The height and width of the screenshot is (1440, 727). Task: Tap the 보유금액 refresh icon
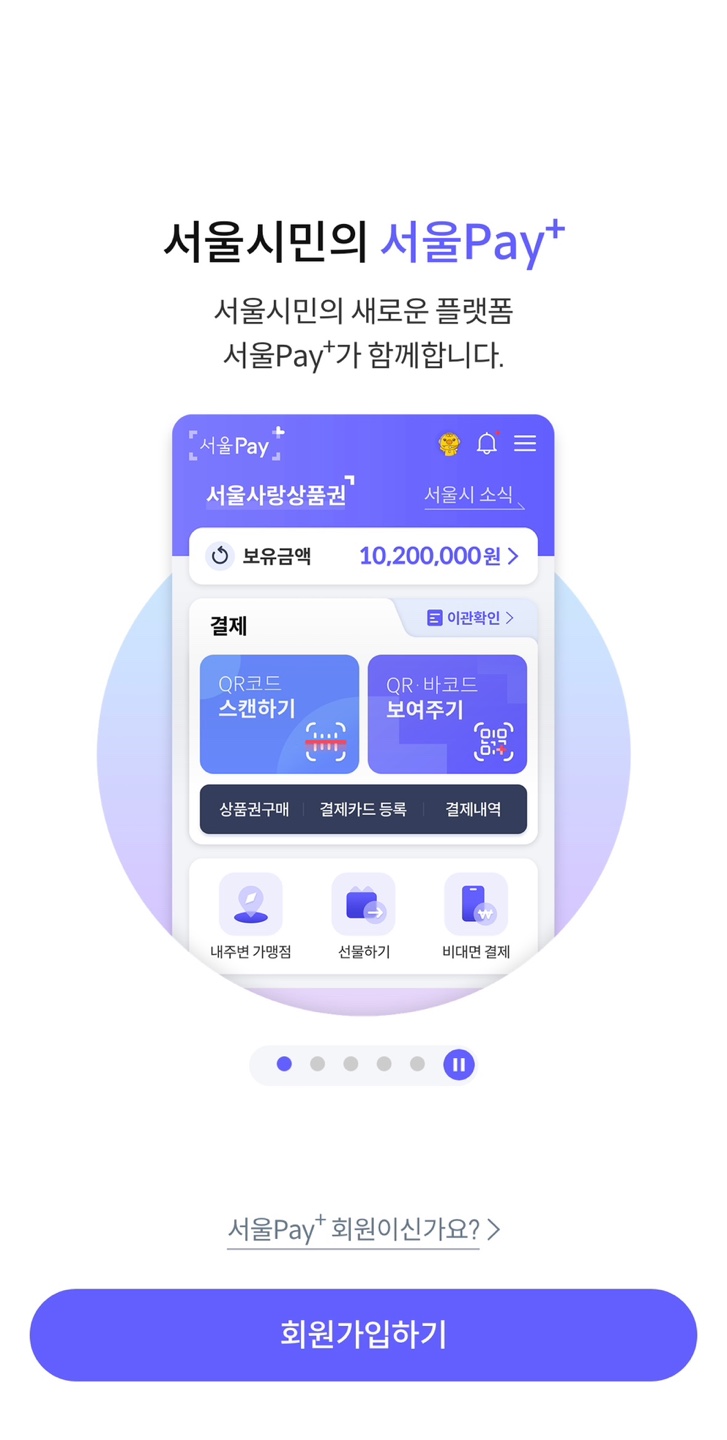[x=220, y=556]
